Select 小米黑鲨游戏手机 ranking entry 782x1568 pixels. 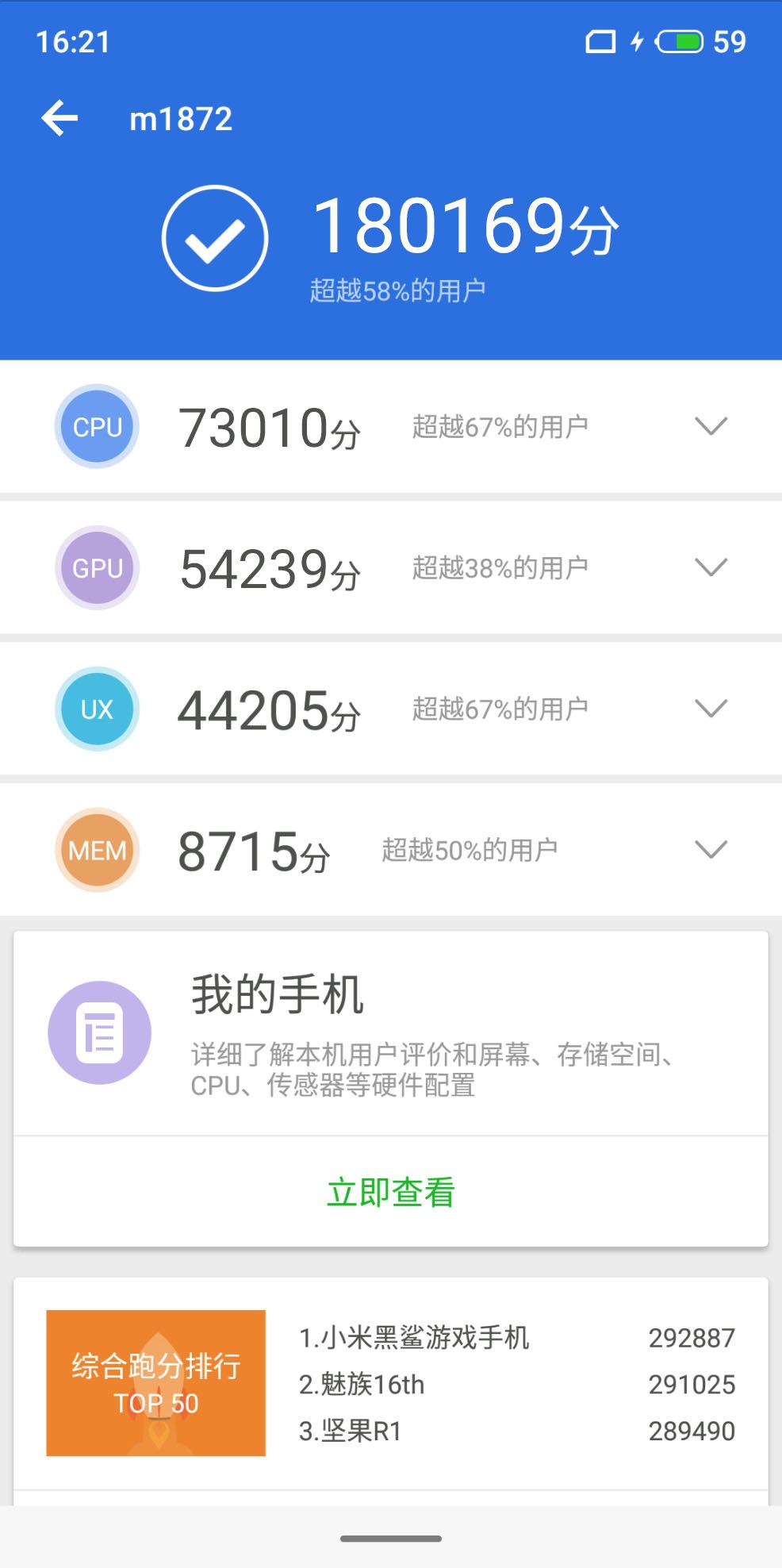point(415,1338)
